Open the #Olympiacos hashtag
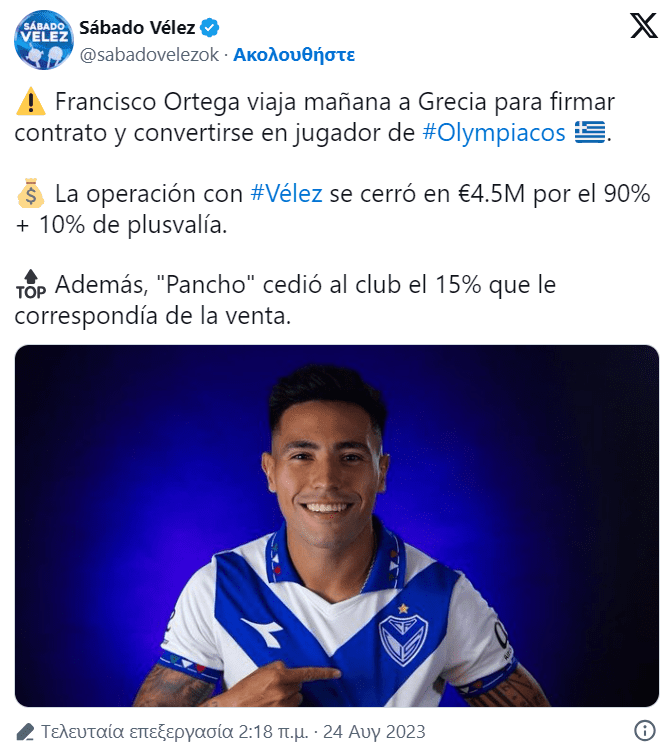Screen dimensions: 666x752 click(494, 132)
